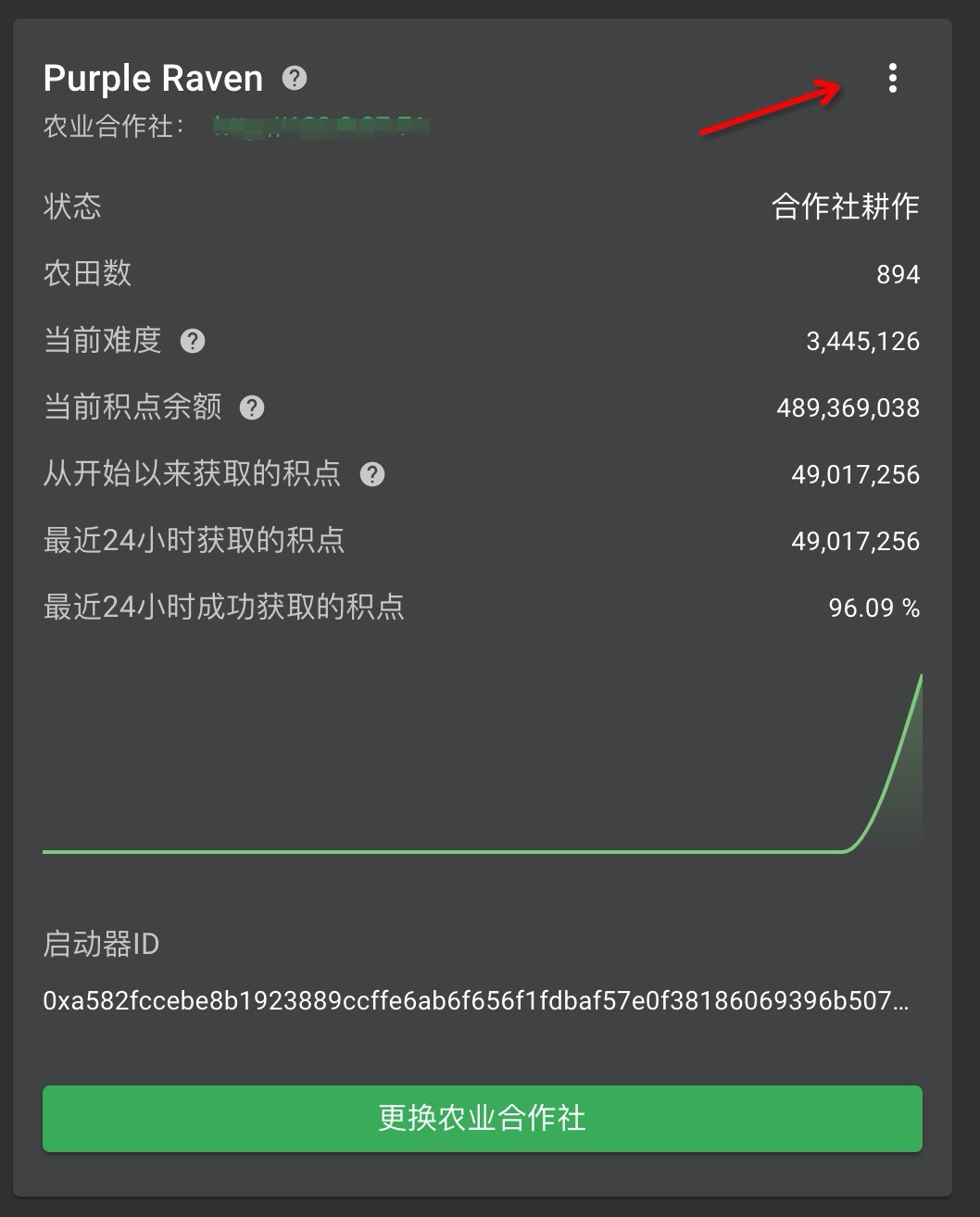Screen dimensions: 980x1217
Task: Show help for 当前积点余额
Action: tap(252, 408)
